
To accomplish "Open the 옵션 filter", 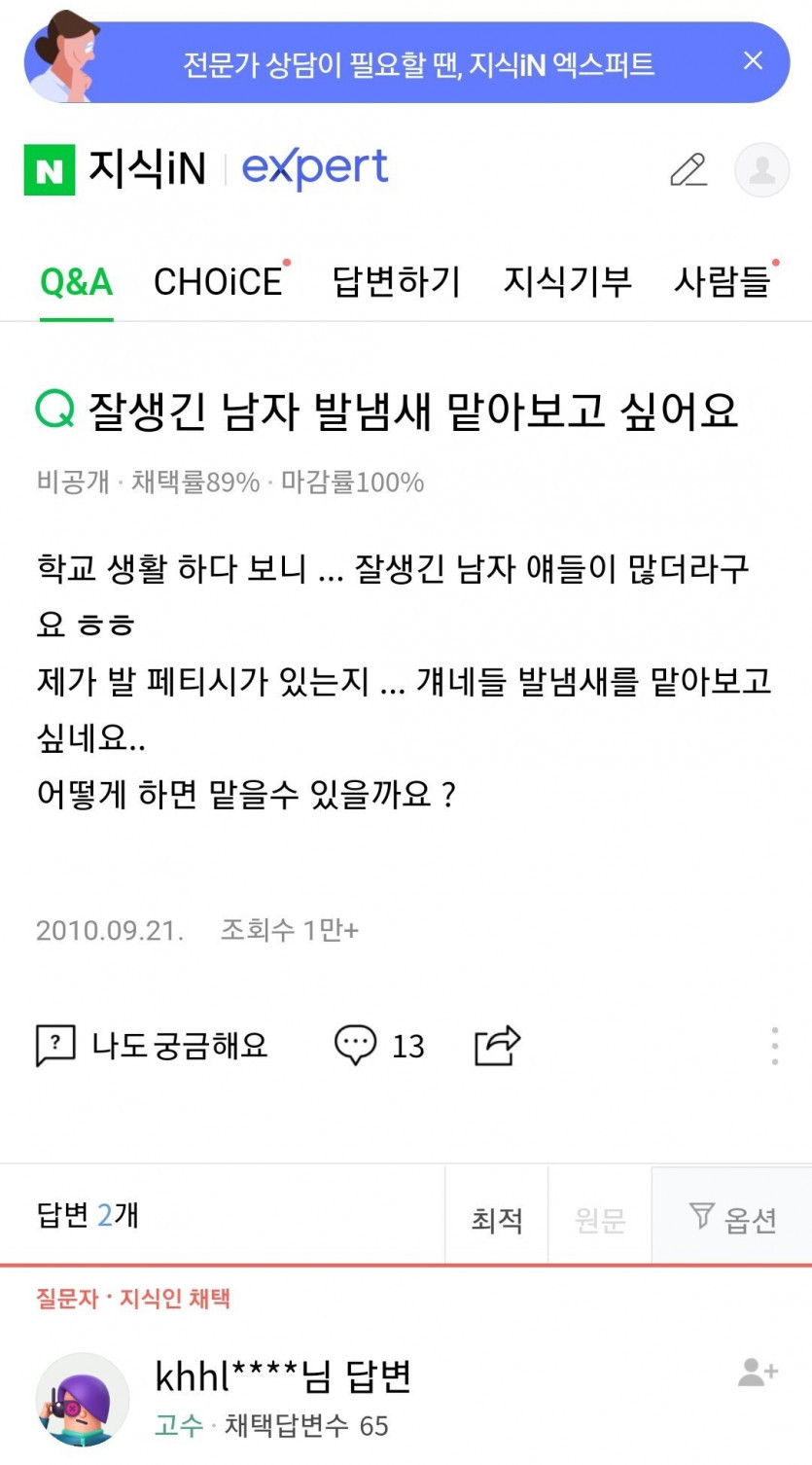I will 732,1217.
